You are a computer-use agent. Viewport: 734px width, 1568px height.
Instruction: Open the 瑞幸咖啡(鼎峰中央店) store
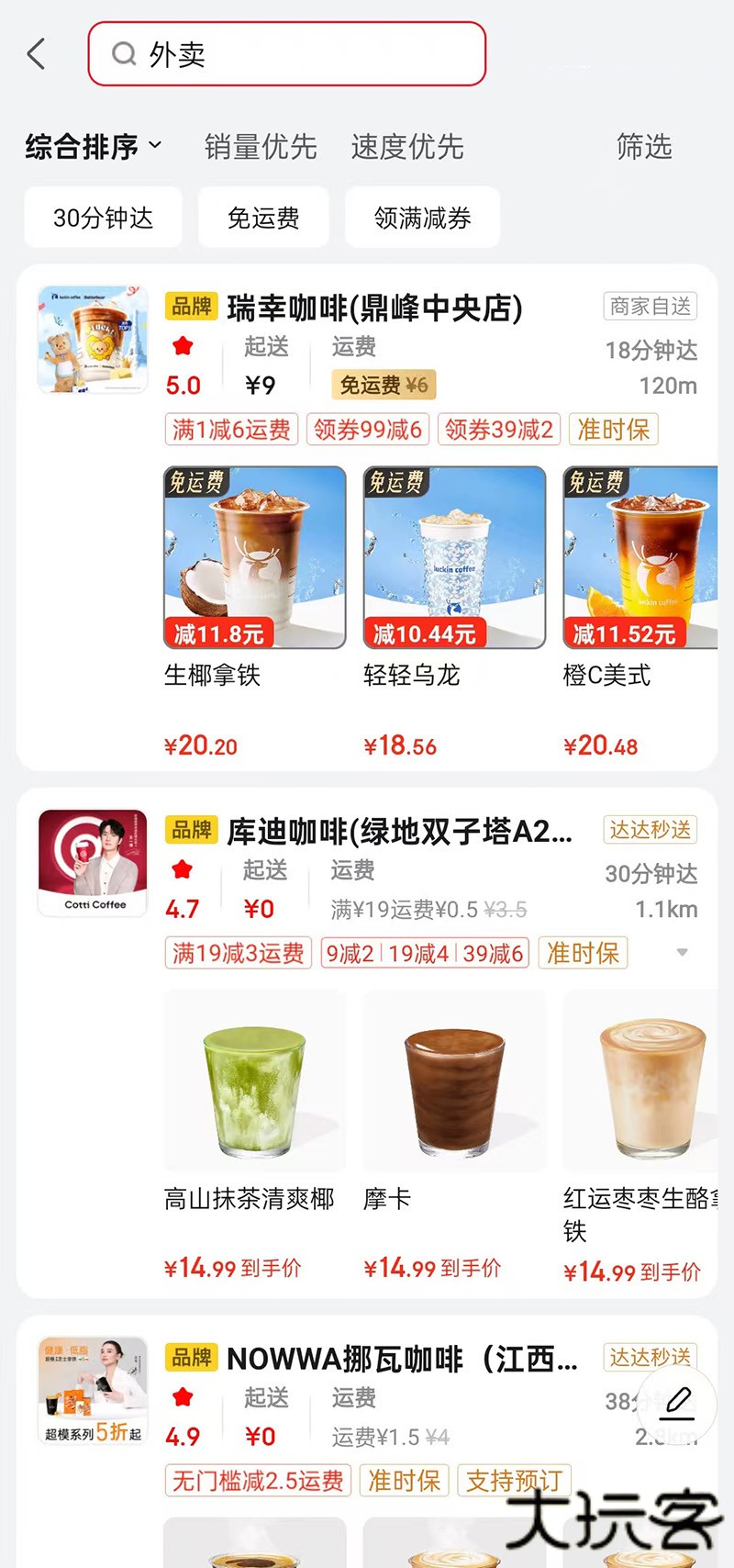coord(374,308)
